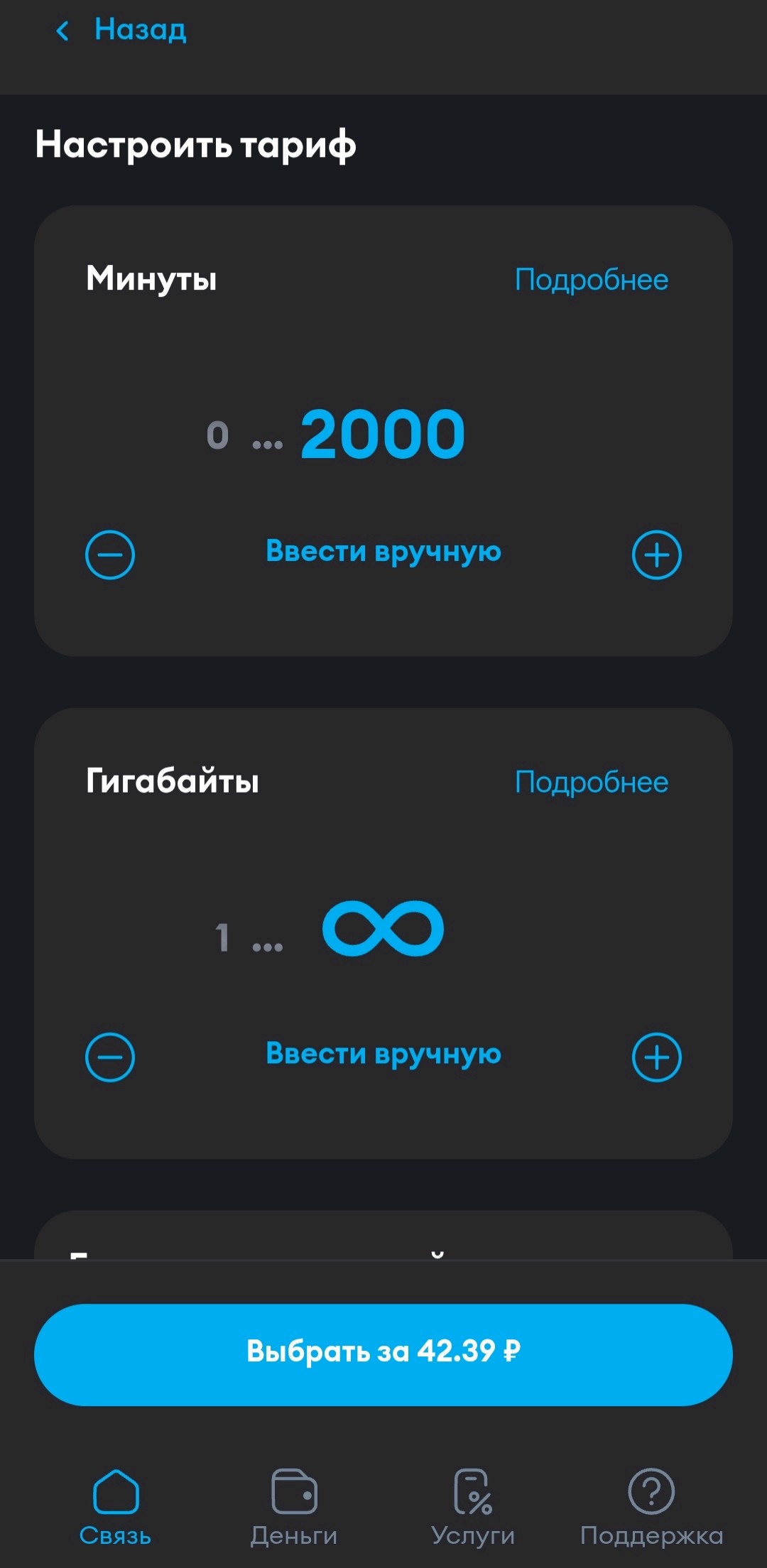The width and height of the screenshot is (767, 1568).
Task: Increase the Минуты amount
Action: pos(656,555)
